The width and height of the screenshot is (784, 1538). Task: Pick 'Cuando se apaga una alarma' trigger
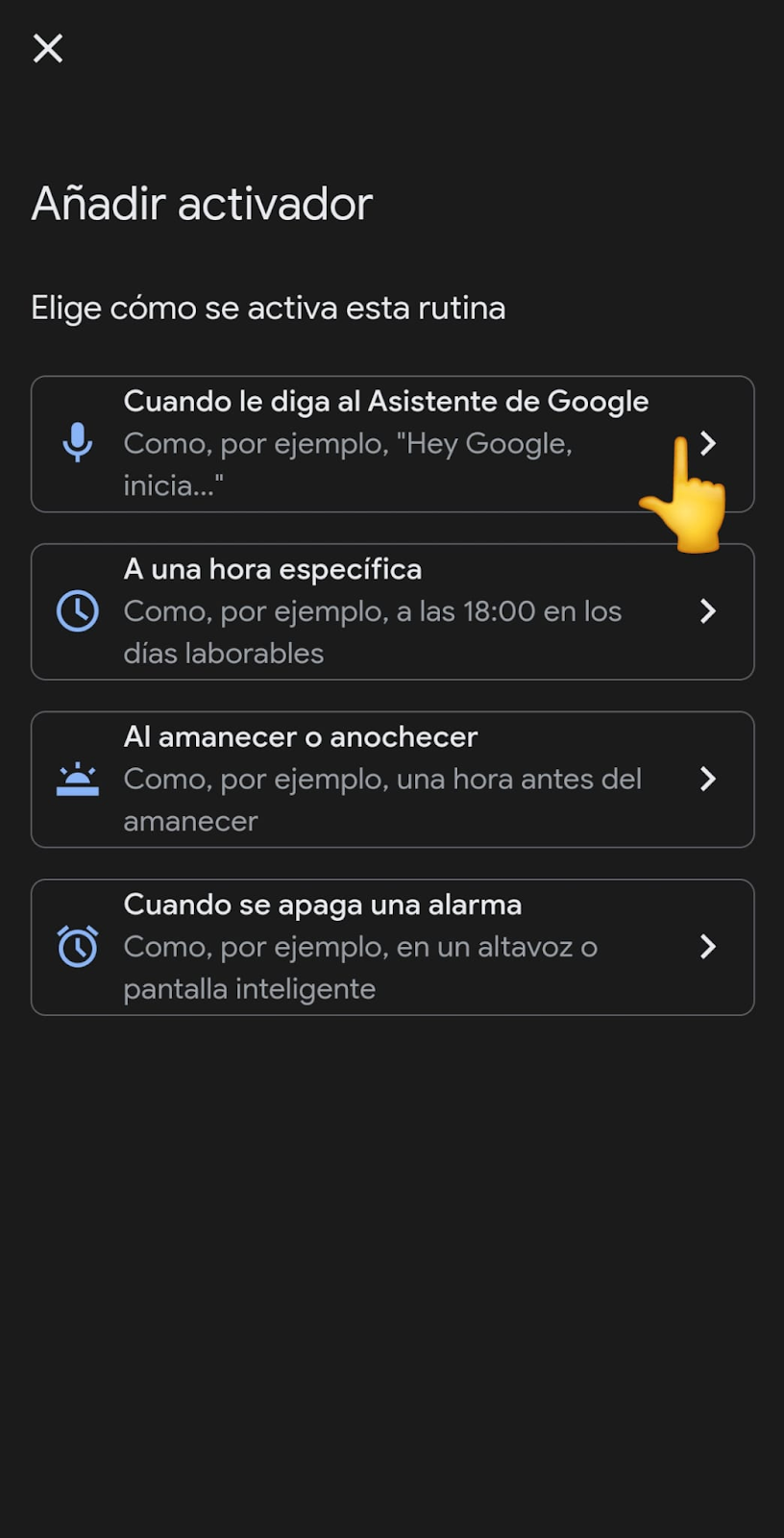coord(392,947)
